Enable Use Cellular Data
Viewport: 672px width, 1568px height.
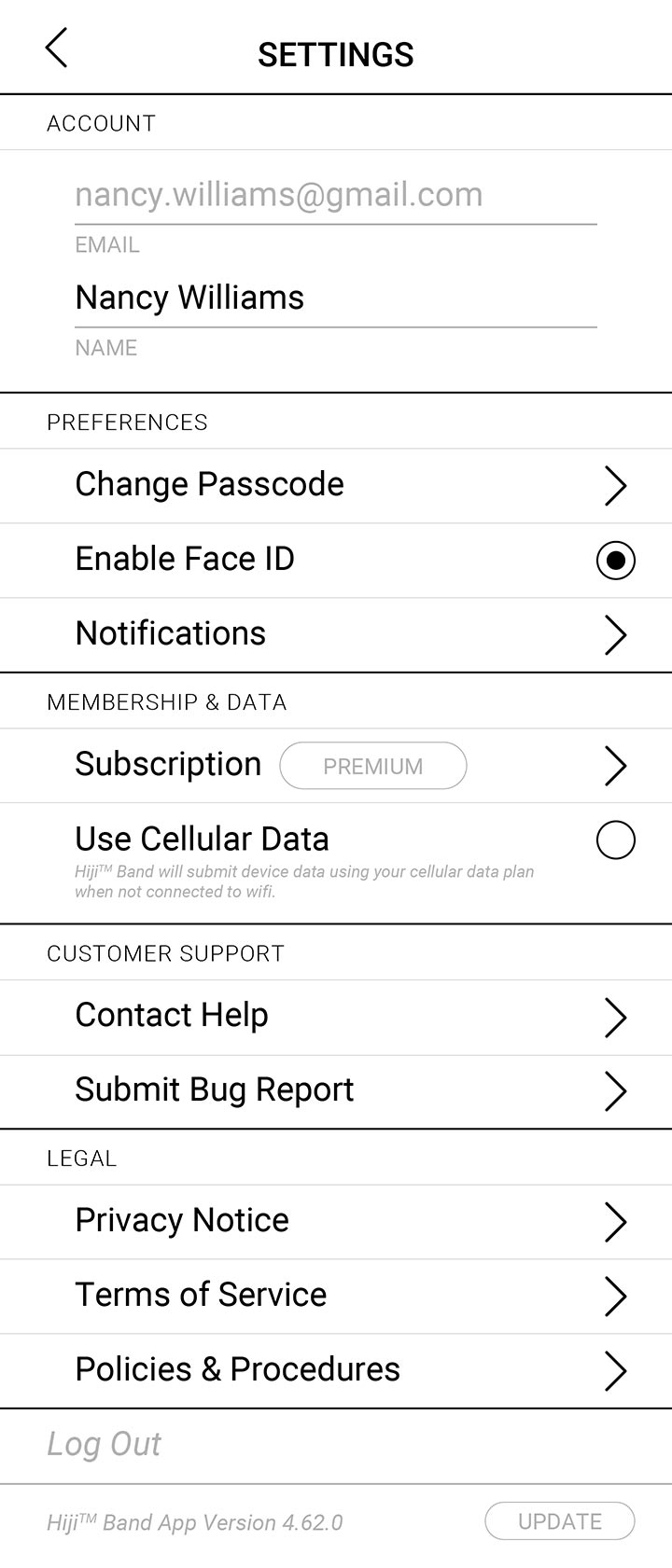pos(615,840)
